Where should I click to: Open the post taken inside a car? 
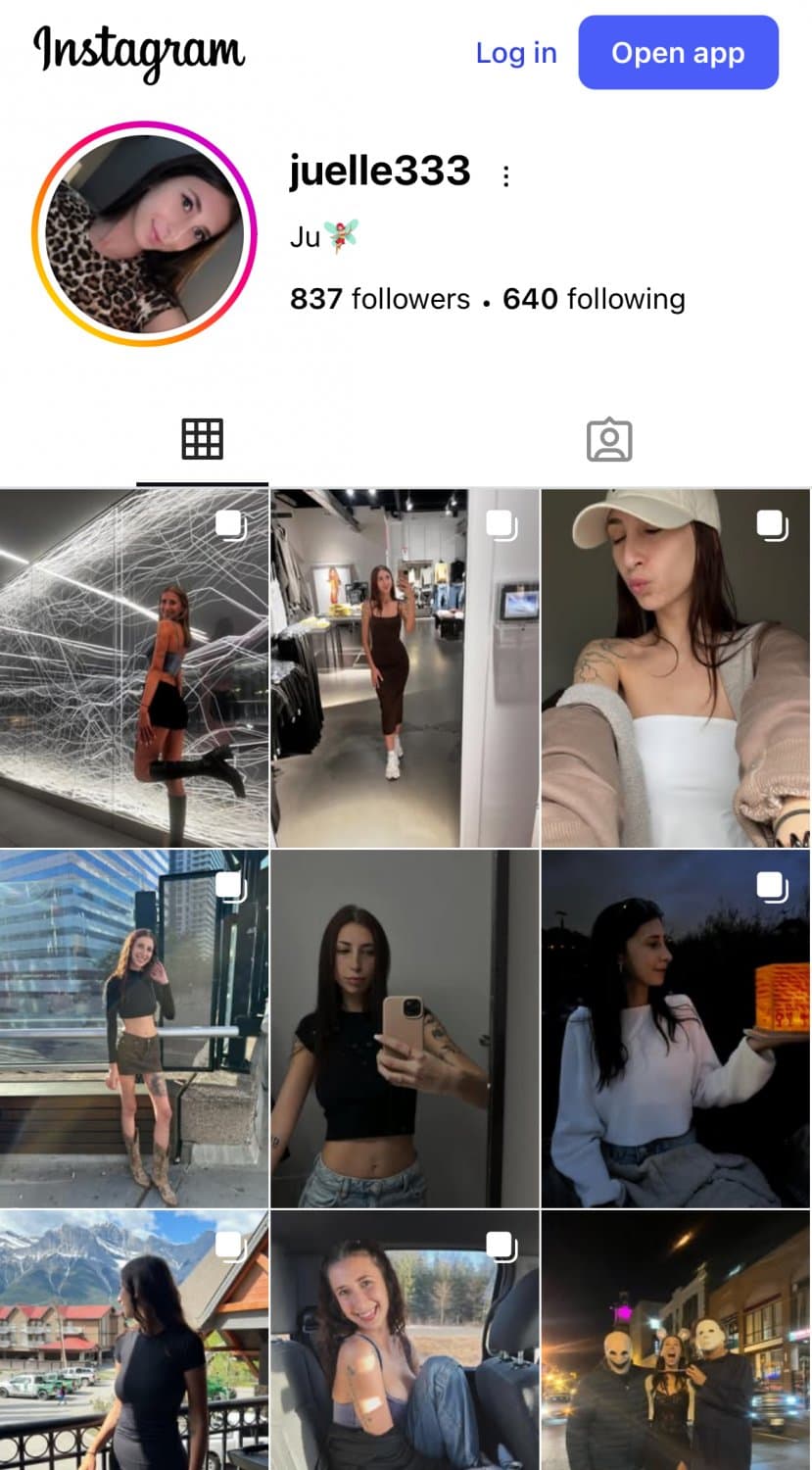coord(405,1340)
